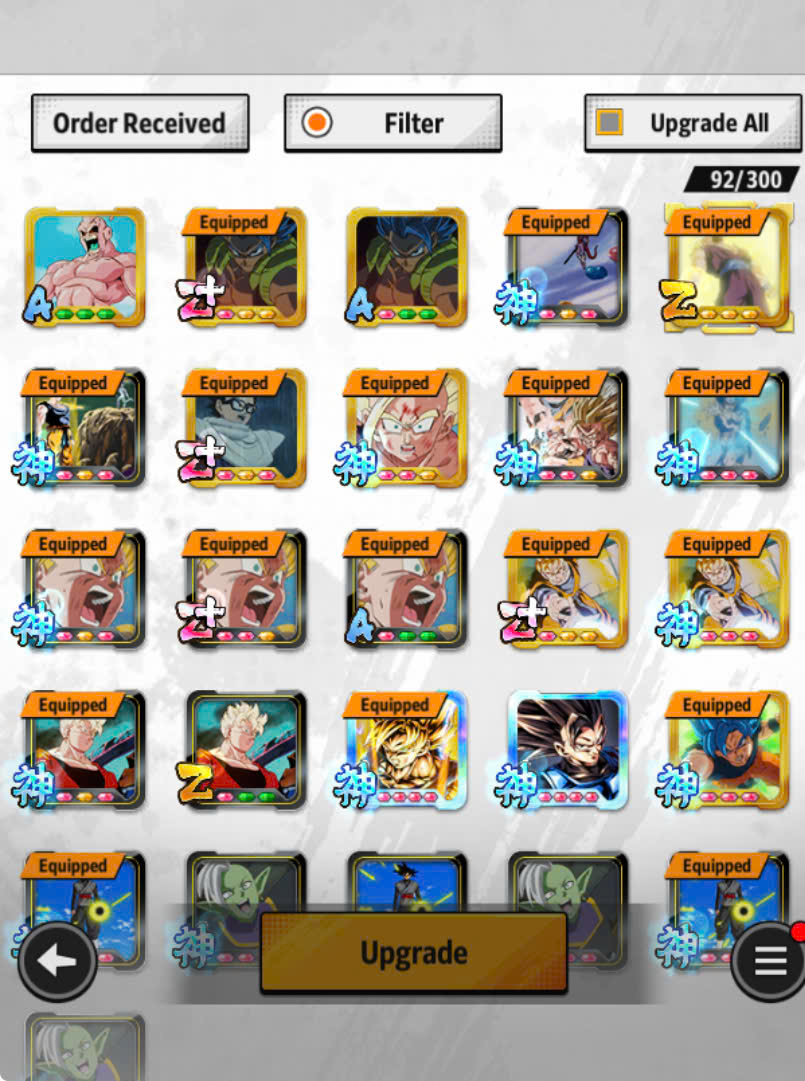Tap the gold Upgrade button

414,953
